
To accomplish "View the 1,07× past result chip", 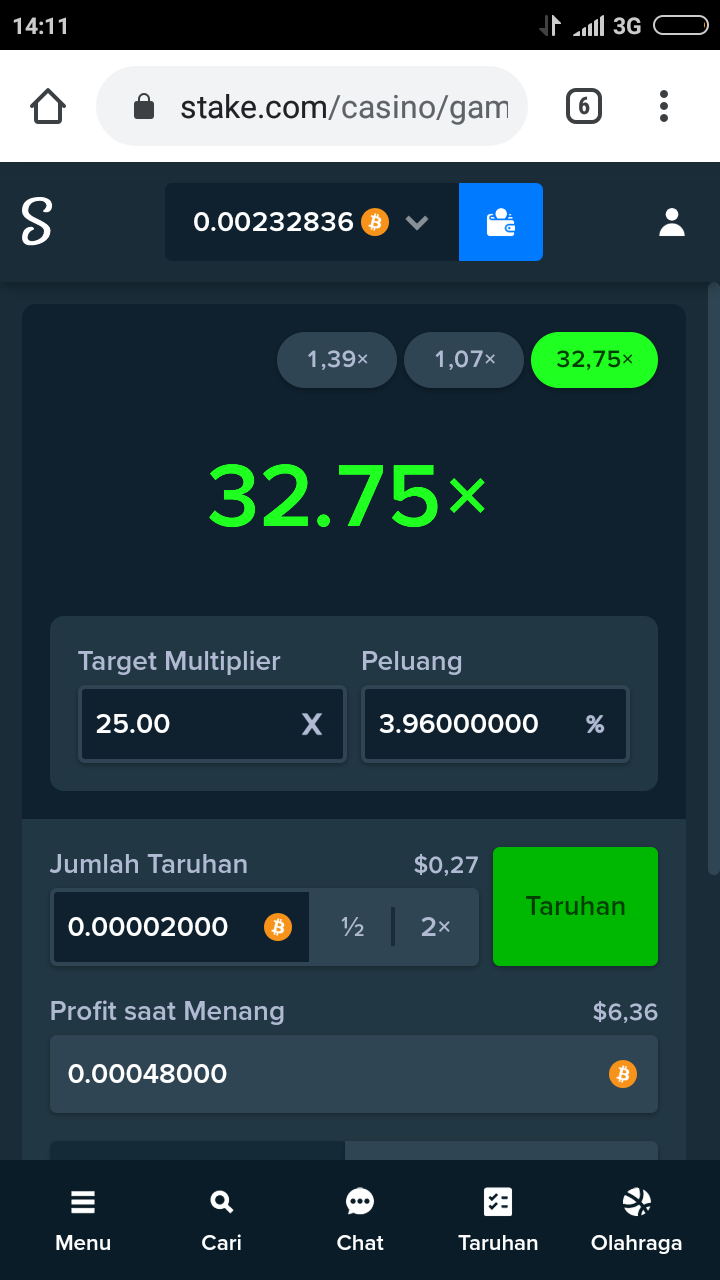I will [x=464, y=359].
